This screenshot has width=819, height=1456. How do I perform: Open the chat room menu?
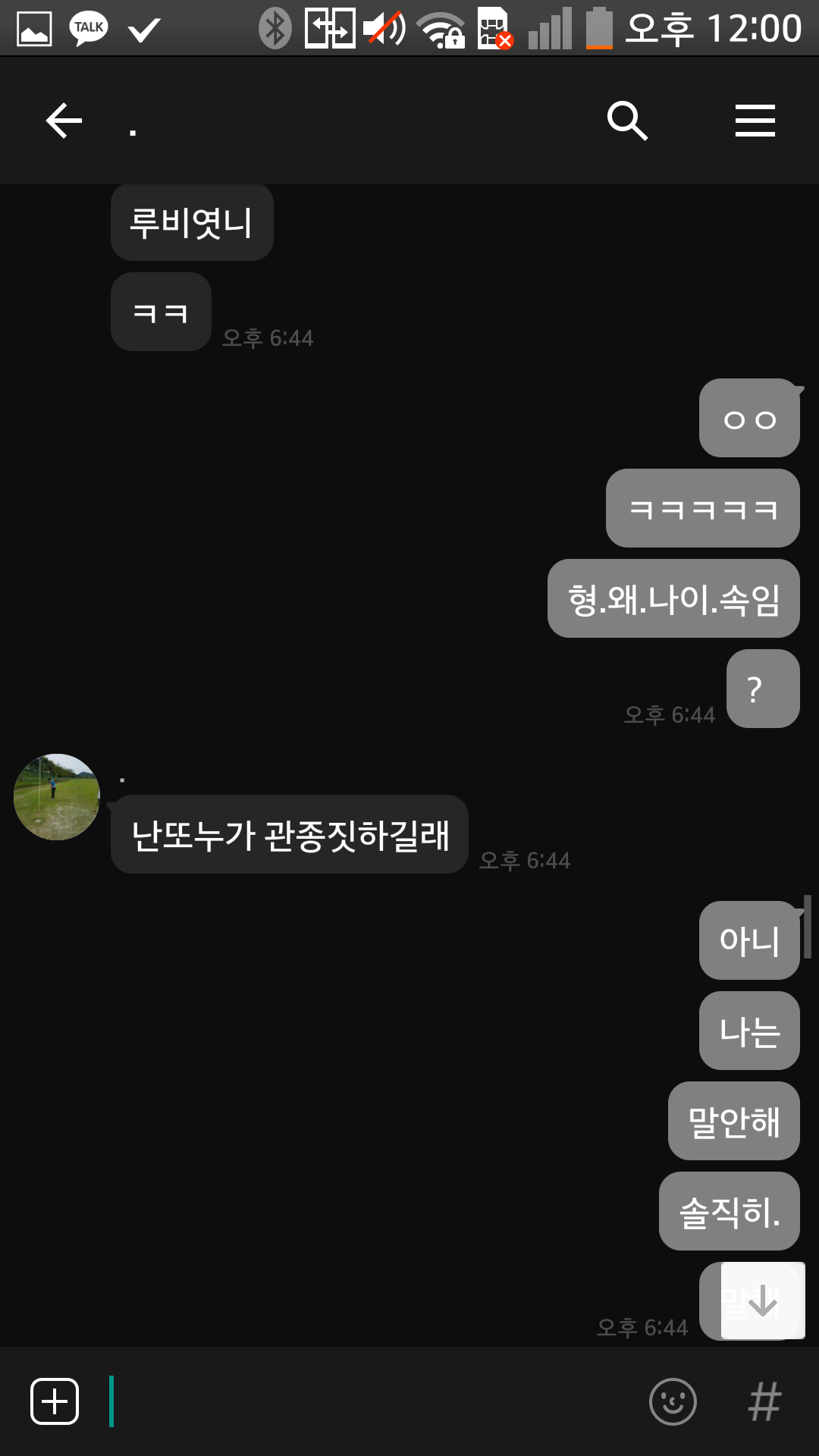pyautogui.click(x=755, y=121)
